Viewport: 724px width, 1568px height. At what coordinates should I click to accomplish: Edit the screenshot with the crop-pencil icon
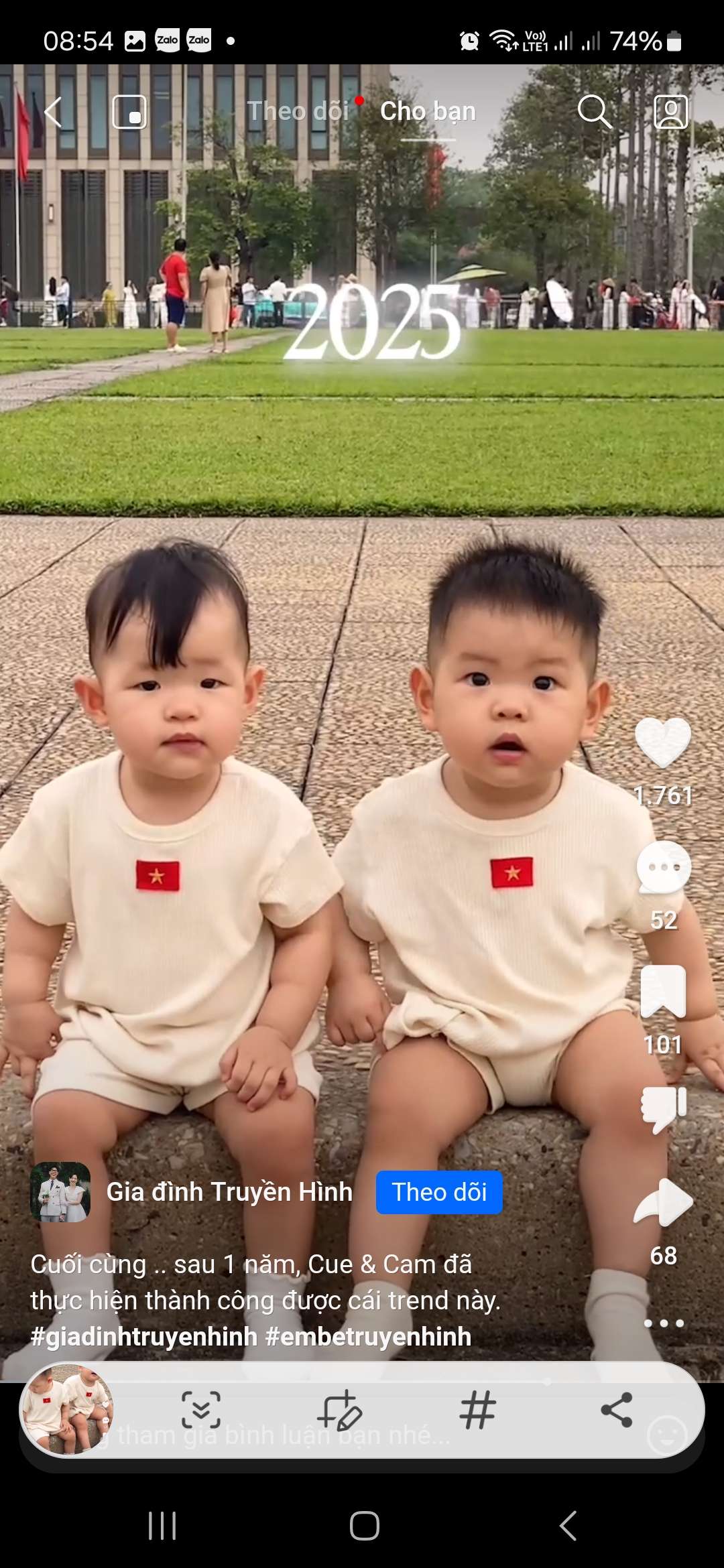pyautogui.click(x=340, y=1410)
